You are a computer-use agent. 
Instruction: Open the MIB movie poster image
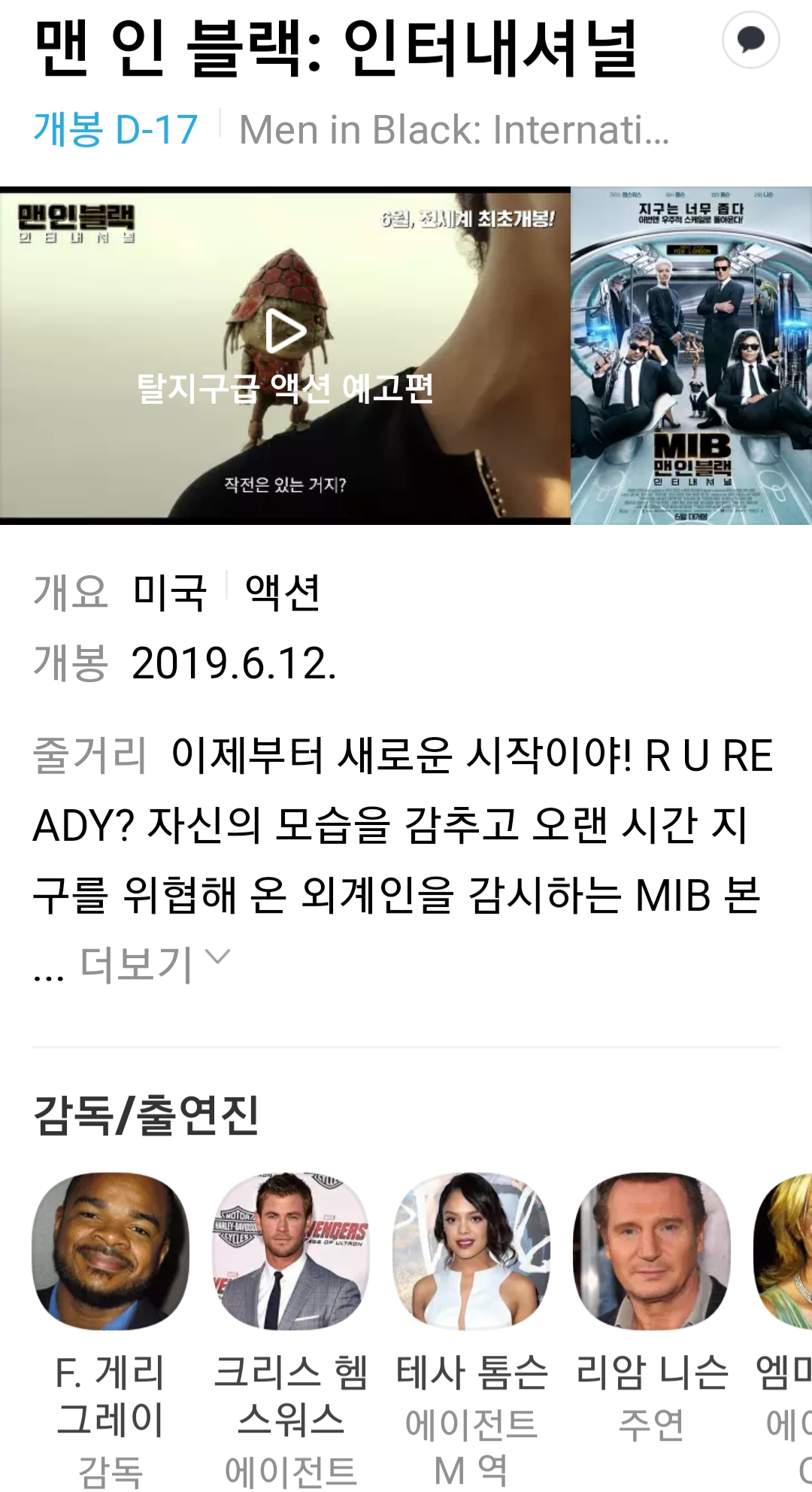point(691,355)
